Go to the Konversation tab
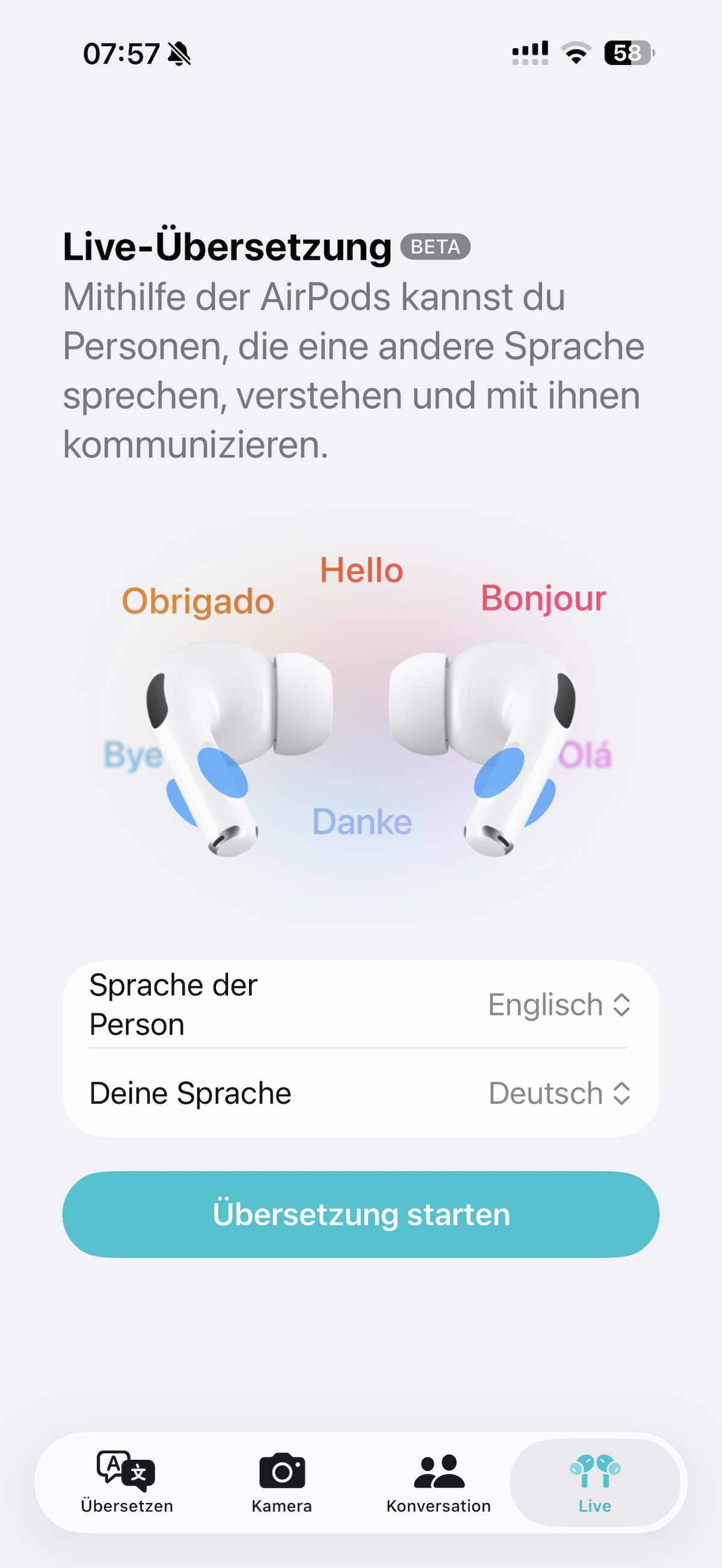The height and width of the screenshot is (1568, 722). 438,1482
